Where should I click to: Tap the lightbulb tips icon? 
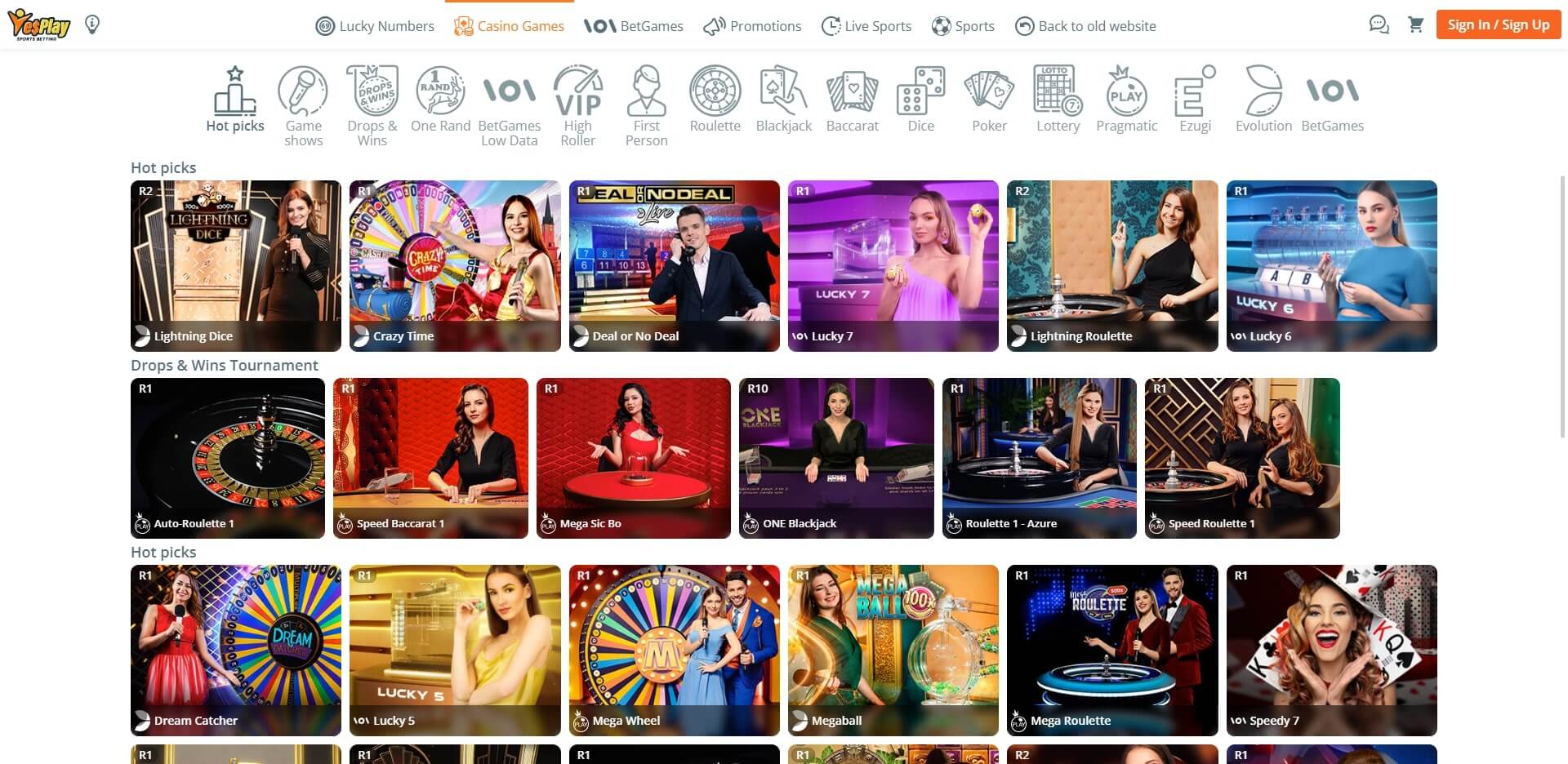(92, 24)
